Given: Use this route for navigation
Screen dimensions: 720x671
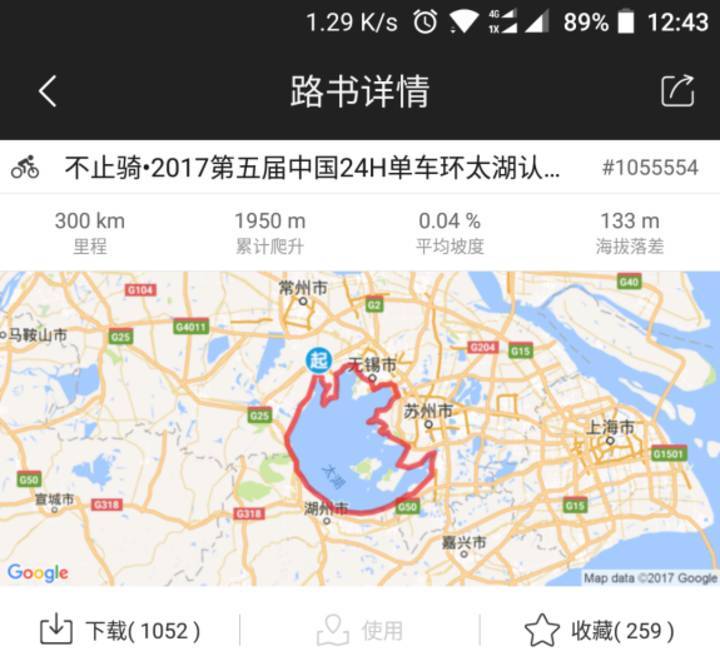Looking at the screenshot, I should click(360, 630).
